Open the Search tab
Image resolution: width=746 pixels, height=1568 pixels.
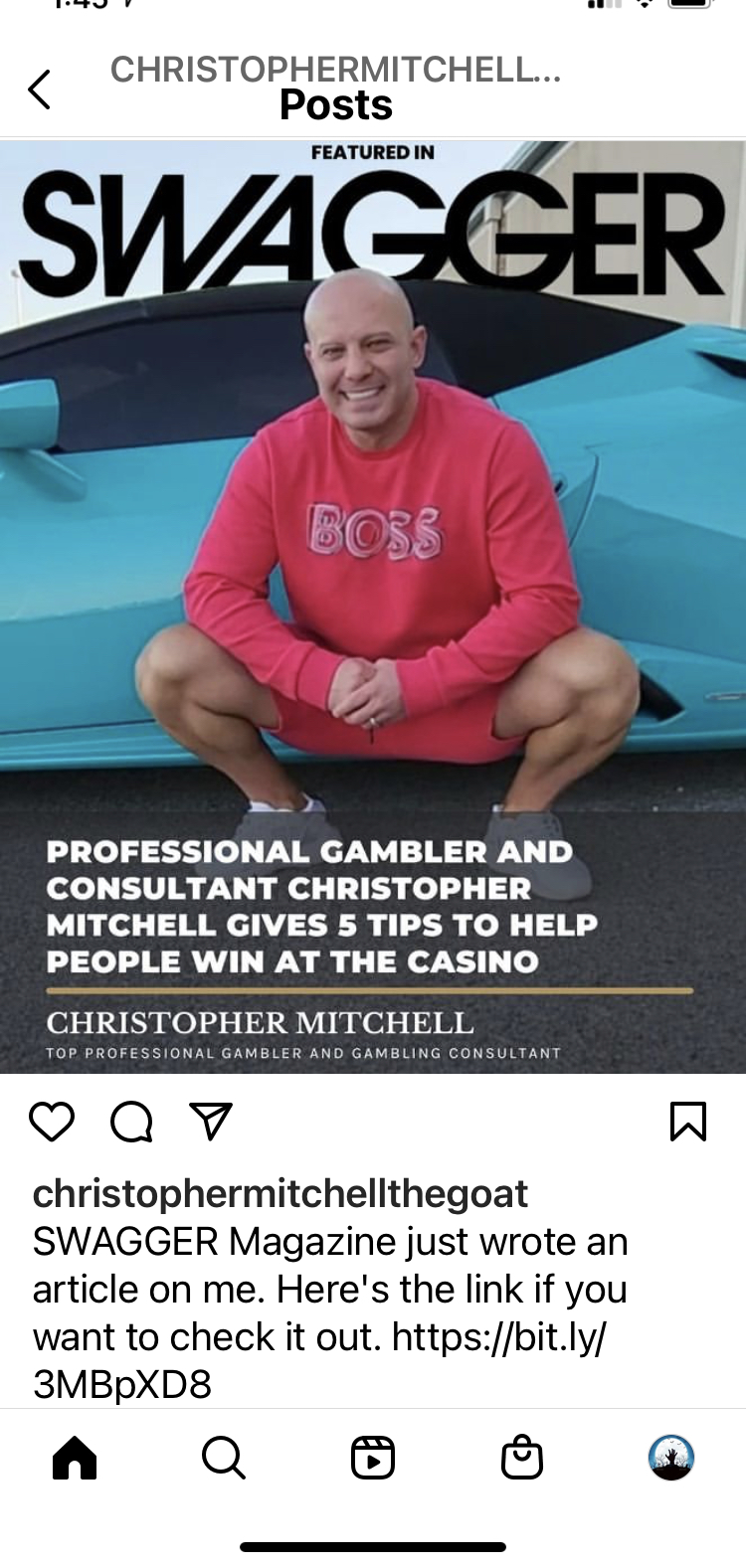point(223,1459)
